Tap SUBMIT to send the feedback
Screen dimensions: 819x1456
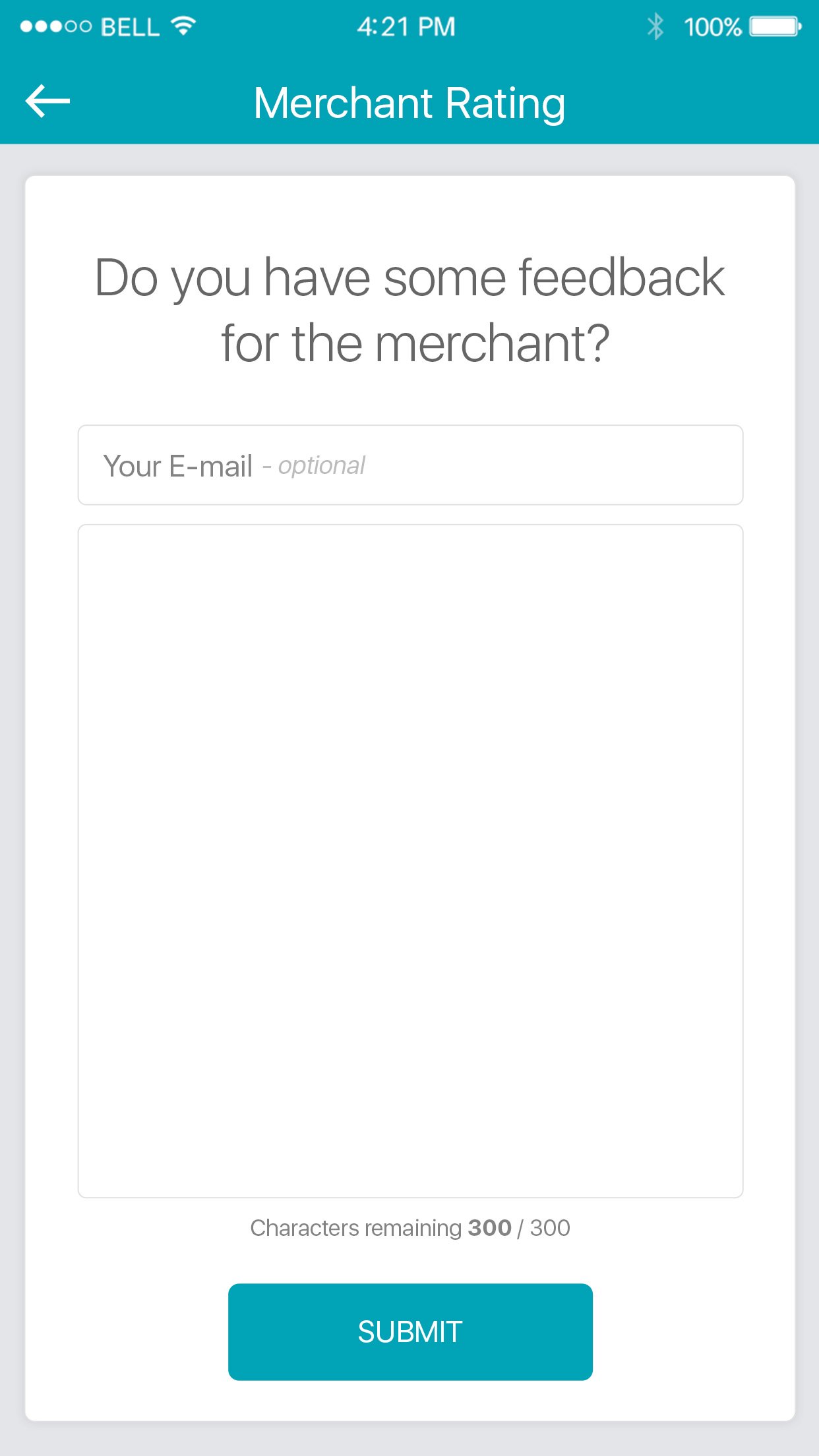click(409, 1333)
